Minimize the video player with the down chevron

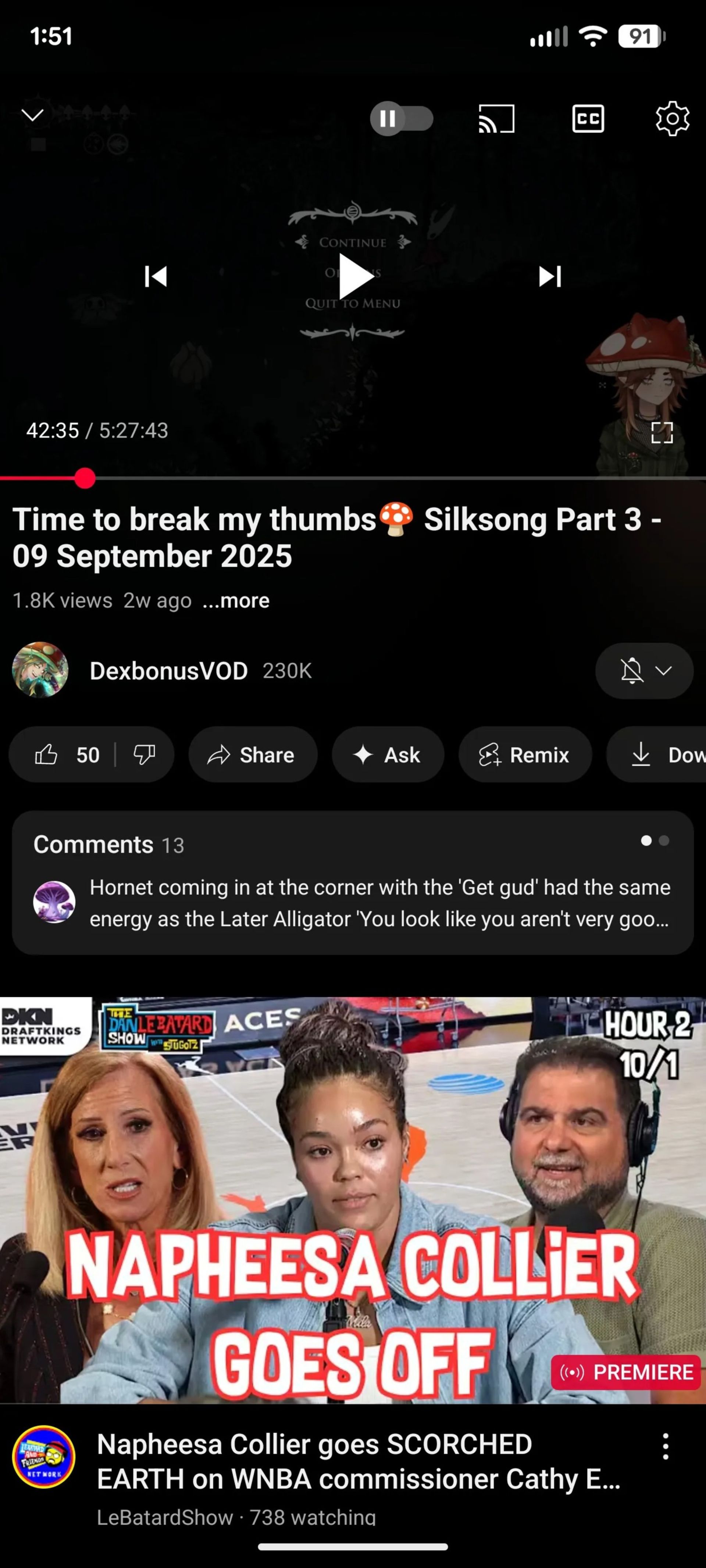pyautogui.click(x=33, y=115)
